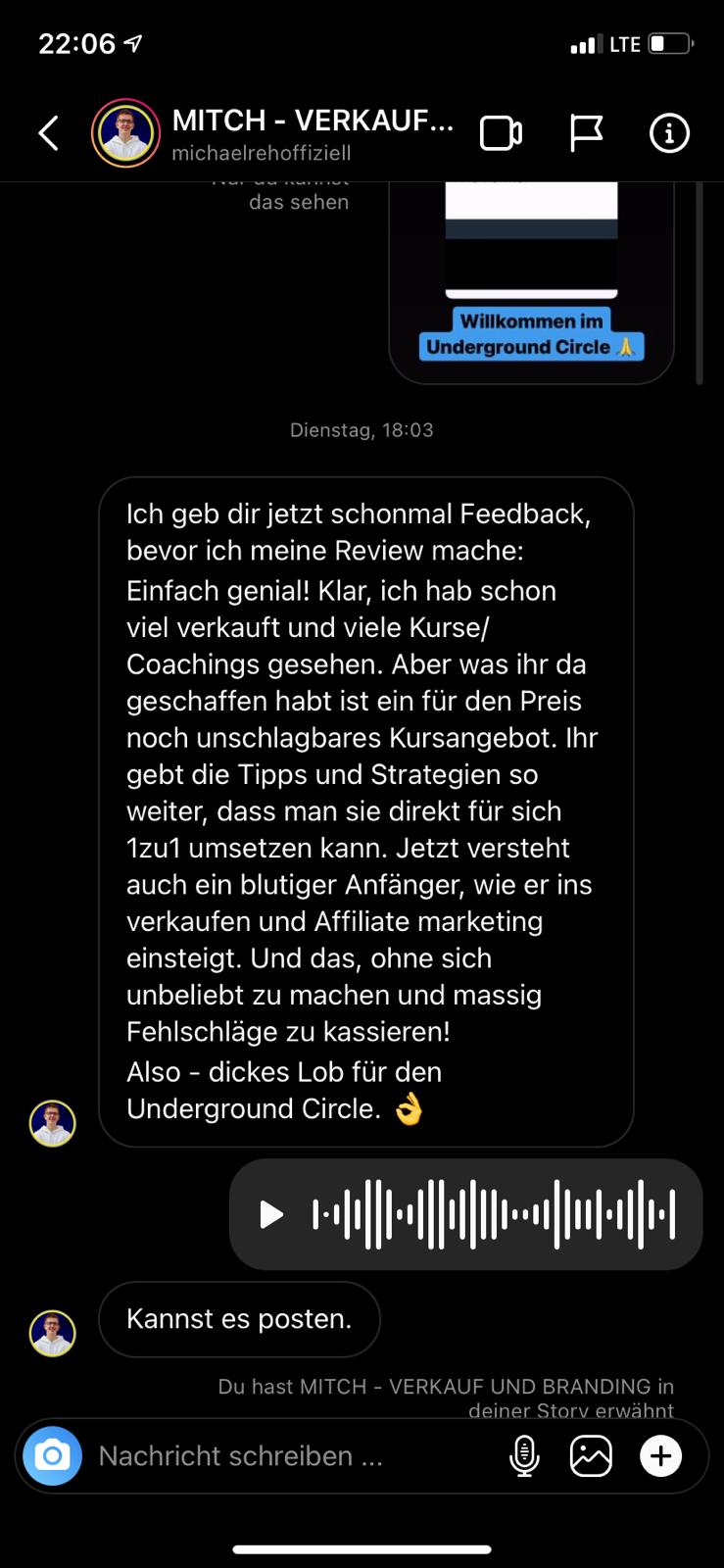Start a video call with MITCH
Image resolution: width=724 pixels, height=1568 pixels.
(500, 133)
